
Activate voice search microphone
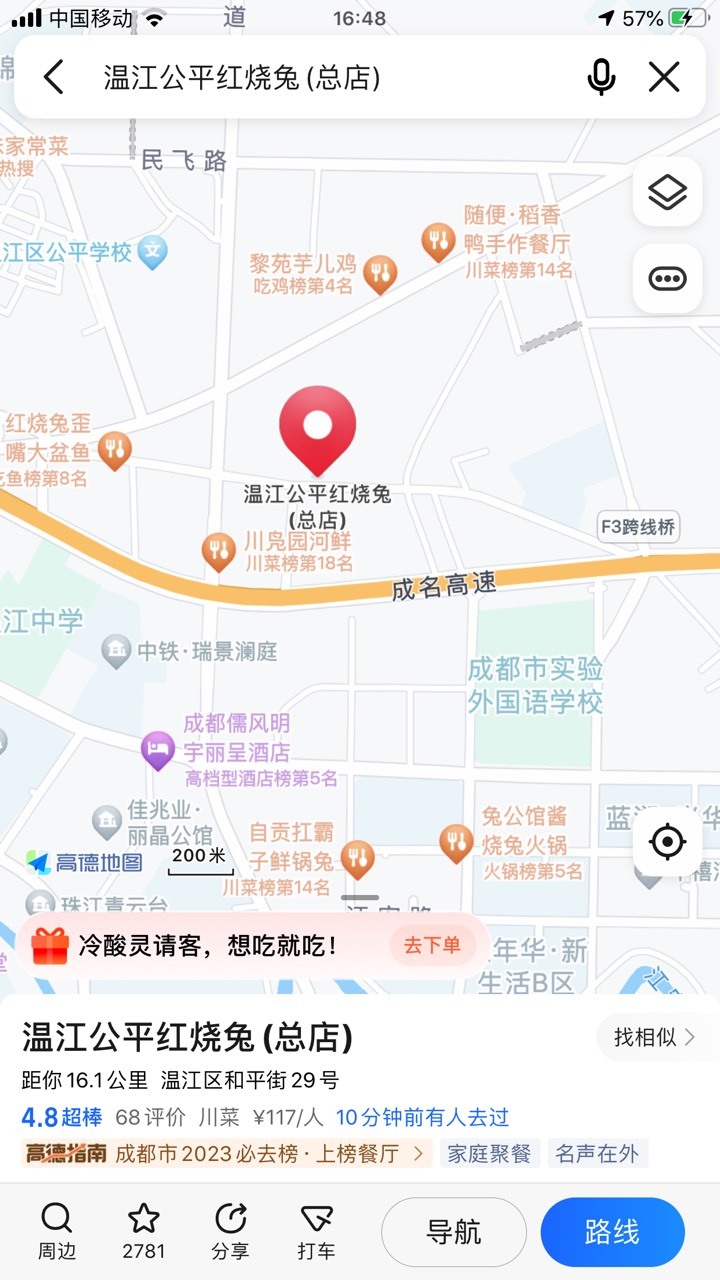[x=601, y=77]
